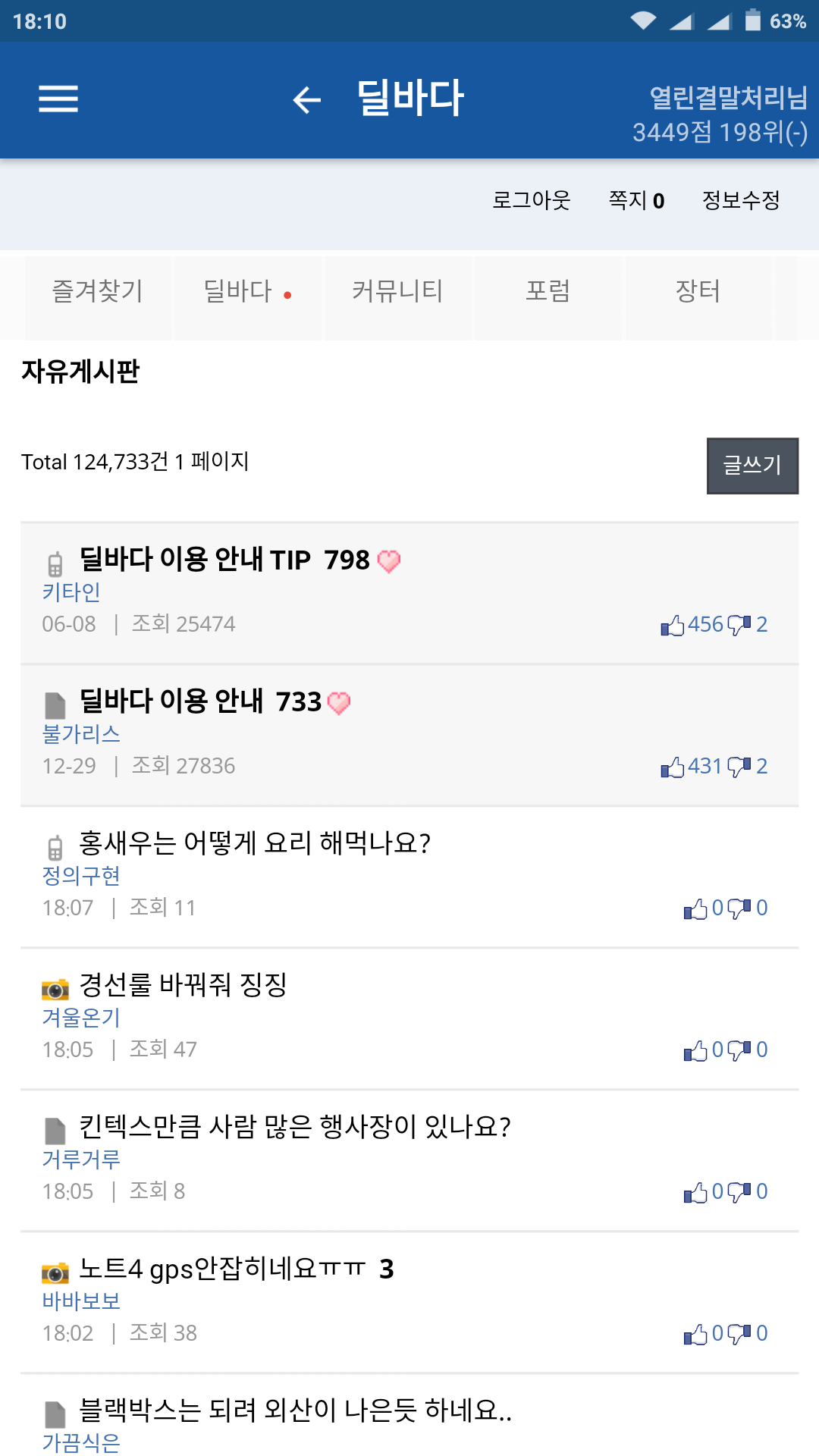
Task: Open the post about 킨텍스만큼 사람 많은 행사장
Action: pos(294,1127)
